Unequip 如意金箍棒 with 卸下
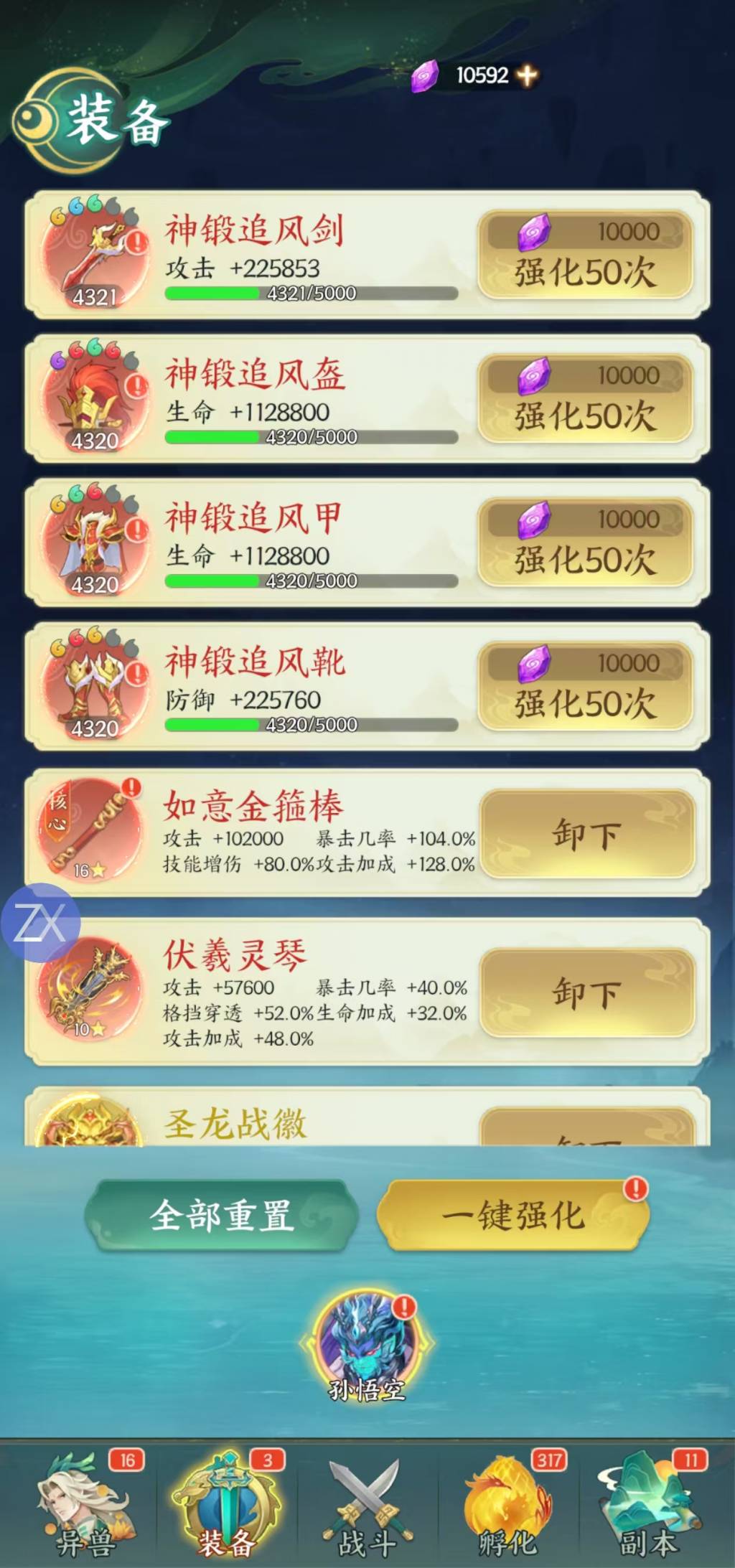The width and height of the screenshot is (735, 1568). [x=587, y=834]
